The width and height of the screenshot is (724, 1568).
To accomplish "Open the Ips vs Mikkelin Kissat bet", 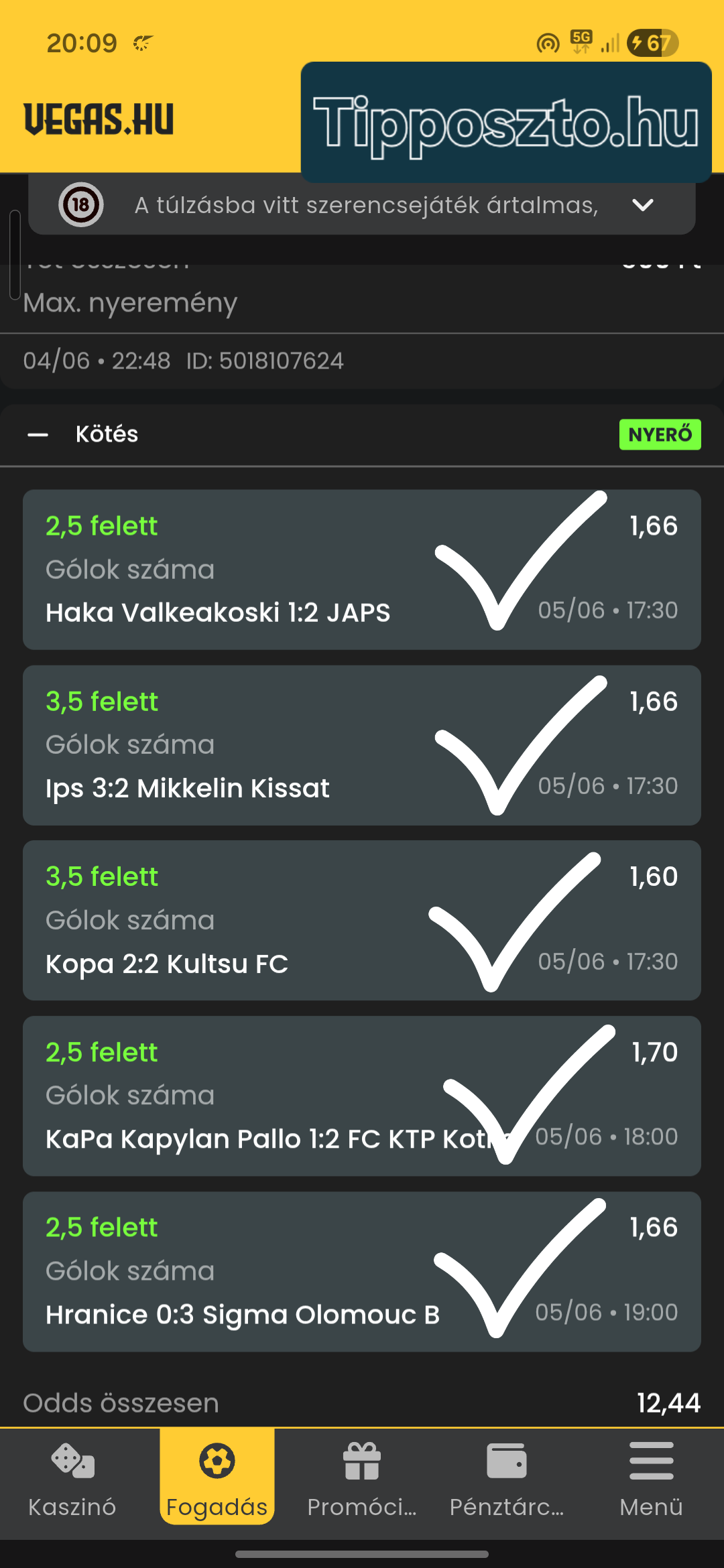I will click(x=362, y=745).
